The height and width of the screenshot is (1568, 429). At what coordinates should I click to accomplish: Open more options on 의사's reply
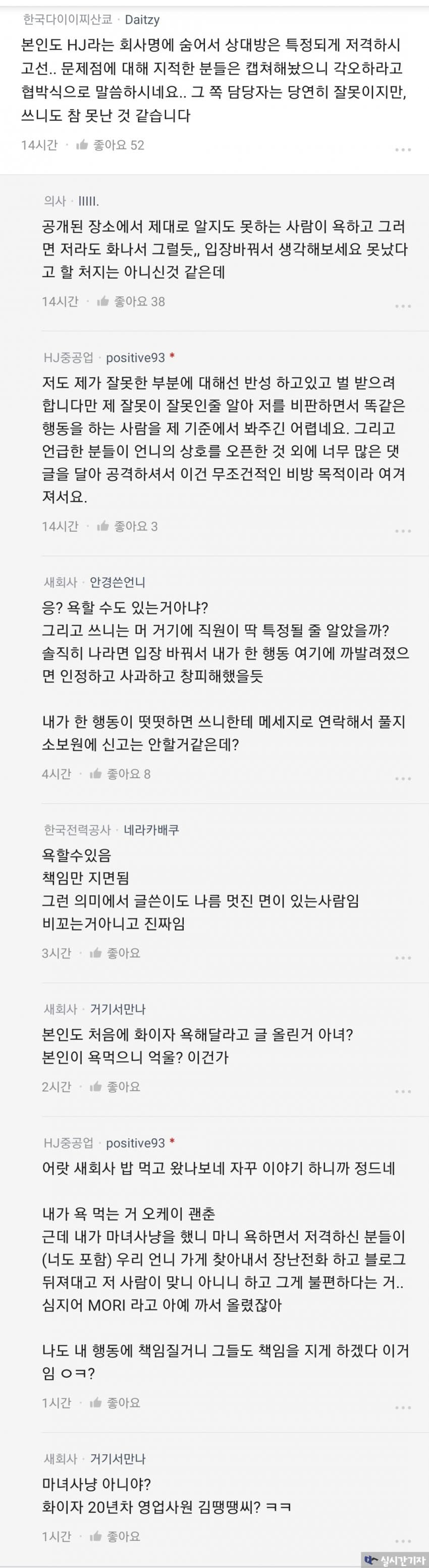403,306
